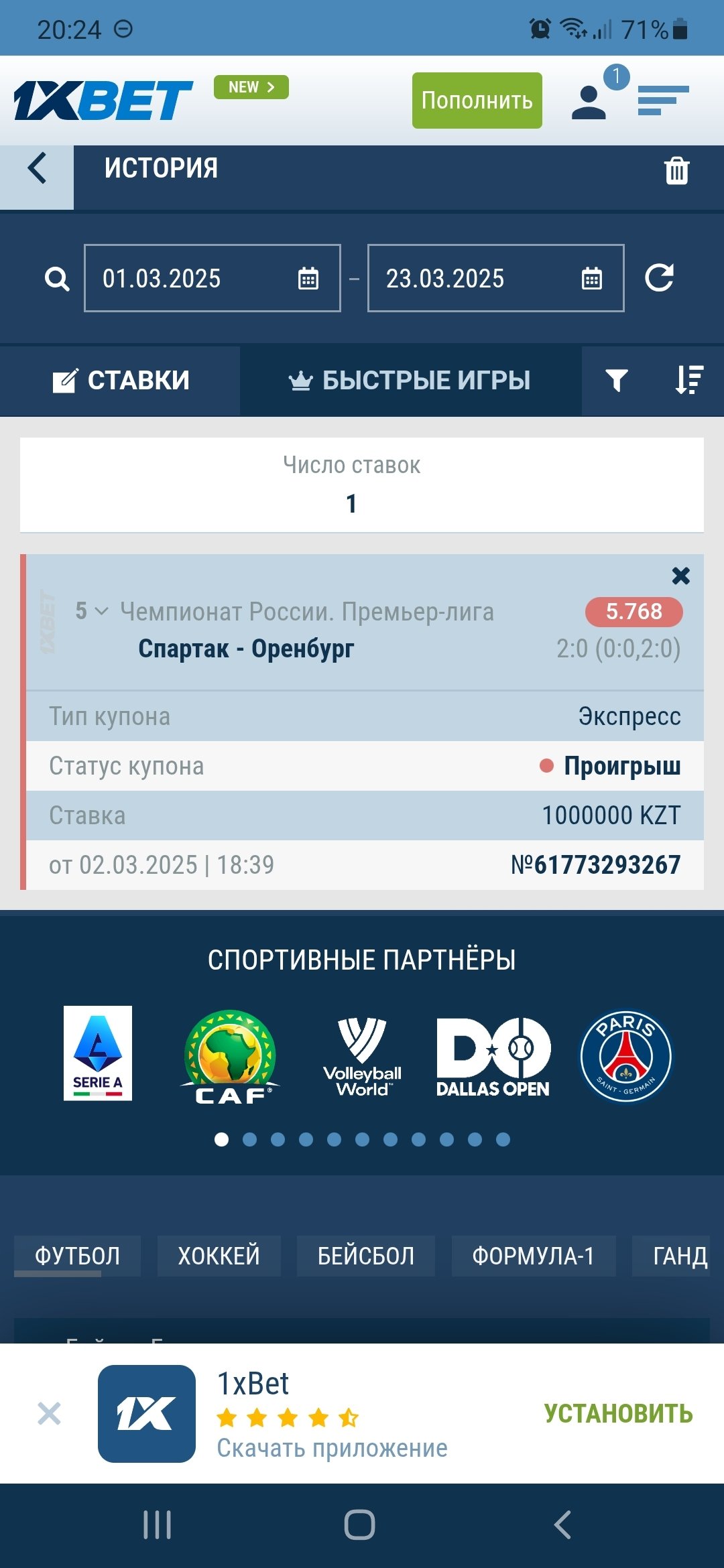Expand the 5 events in the coupon
Image resolution: width=724 pixels, height=1568 pixels.
[91, 611]
